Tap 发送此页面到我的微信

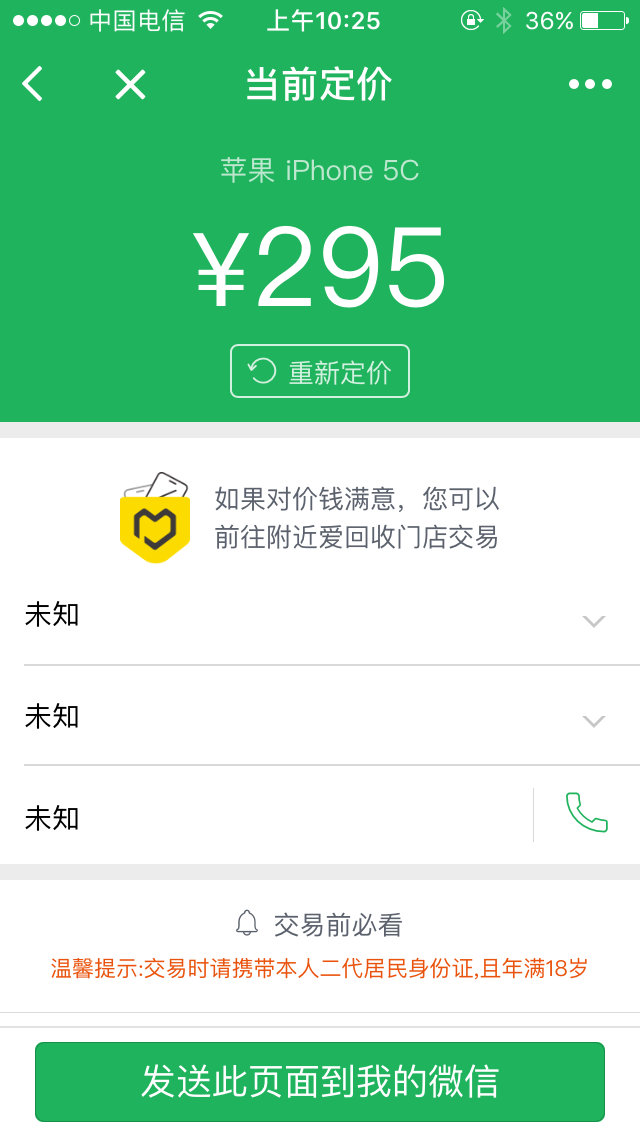point(320,1082)
